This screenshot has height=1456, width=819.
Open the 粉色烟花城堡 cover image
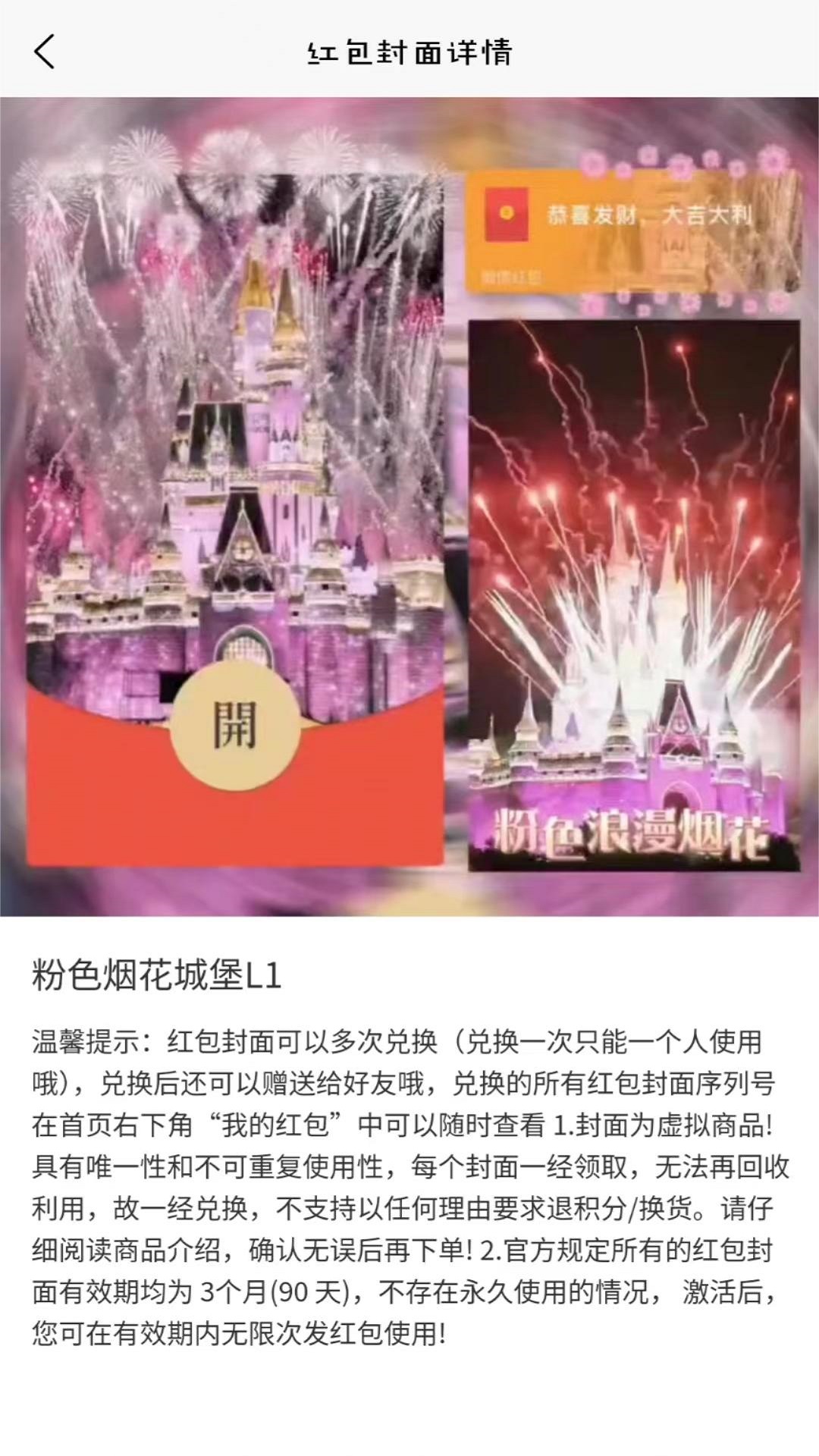pos(409,507)
